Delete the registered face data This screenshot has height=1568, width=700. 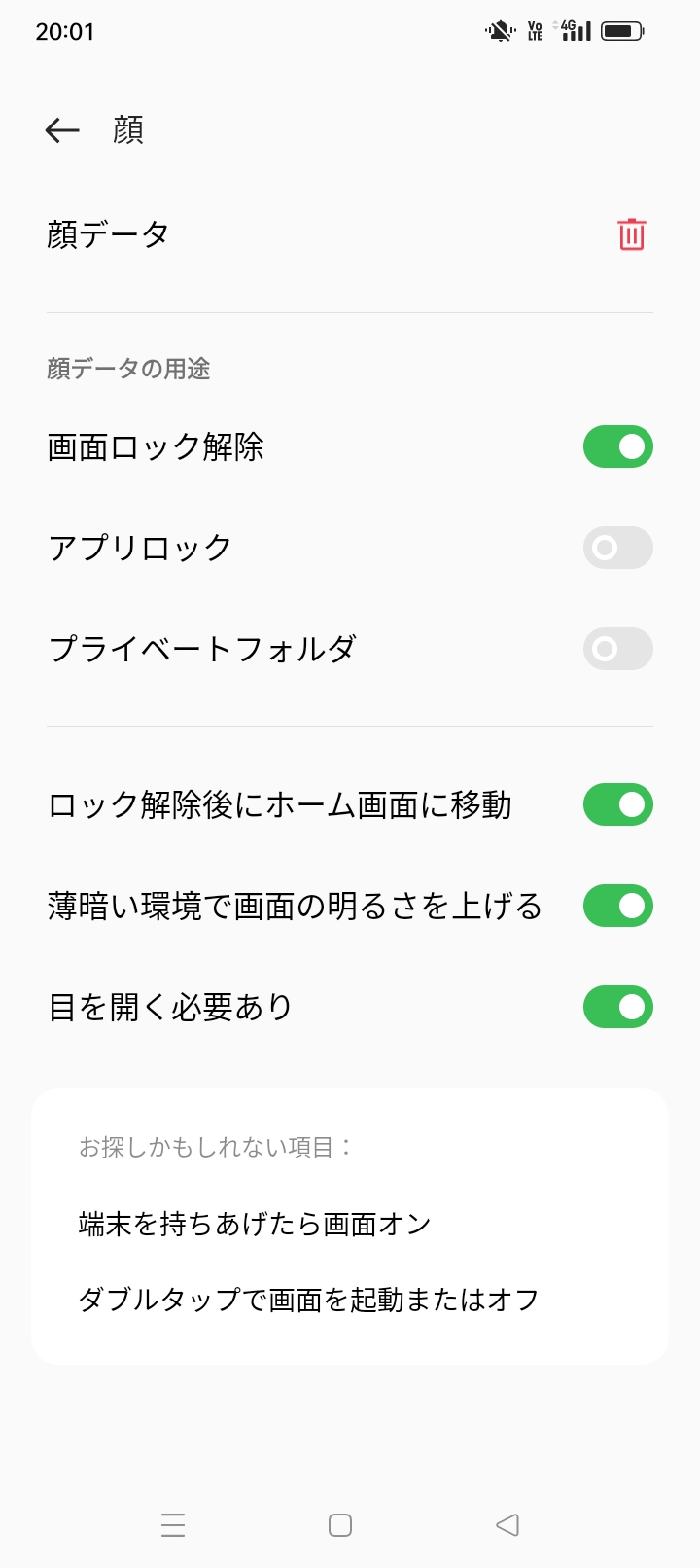coord(630,233)
